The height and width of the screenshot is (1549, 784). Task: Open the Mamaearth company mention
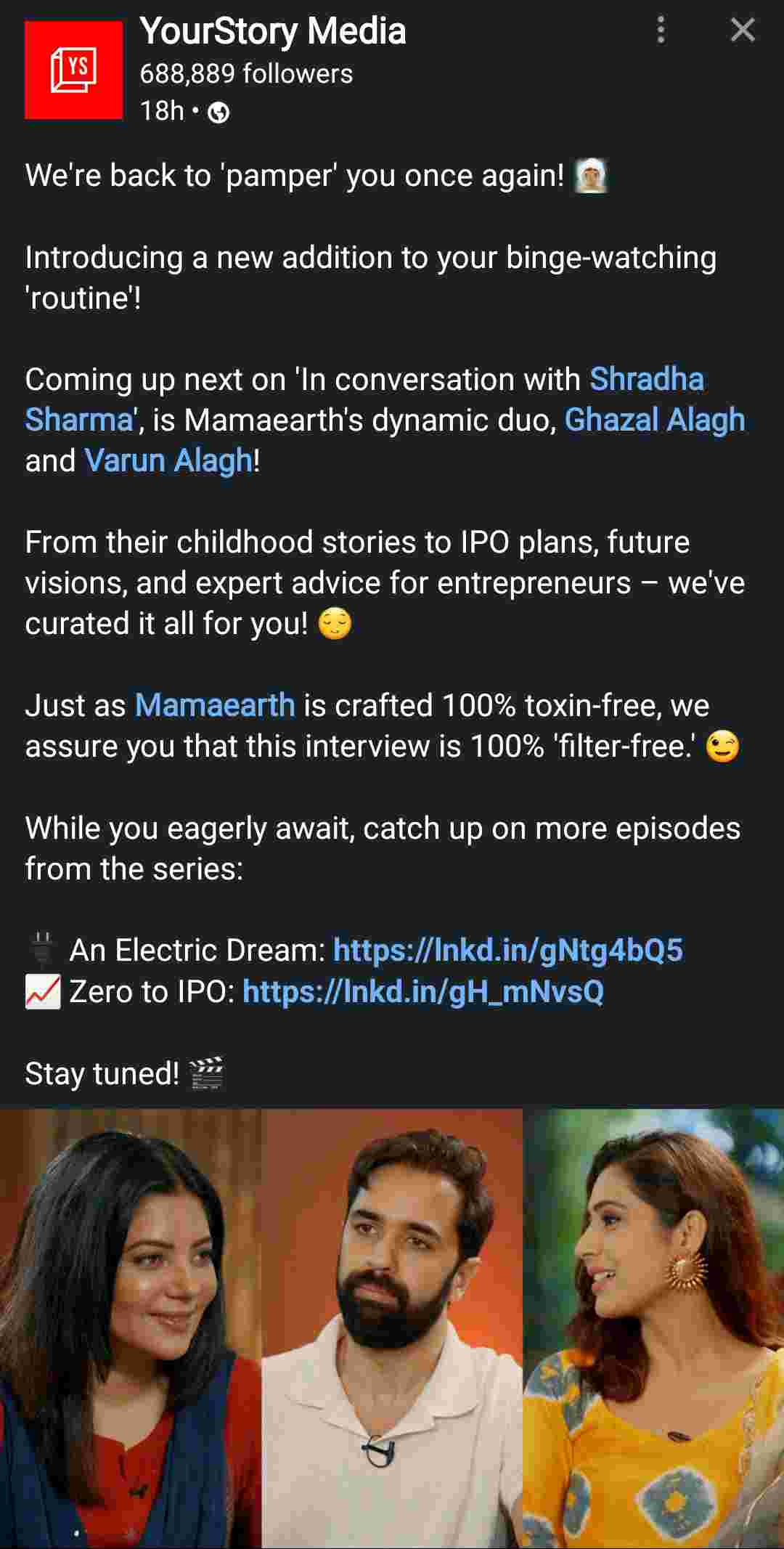(x=215, y=706)
